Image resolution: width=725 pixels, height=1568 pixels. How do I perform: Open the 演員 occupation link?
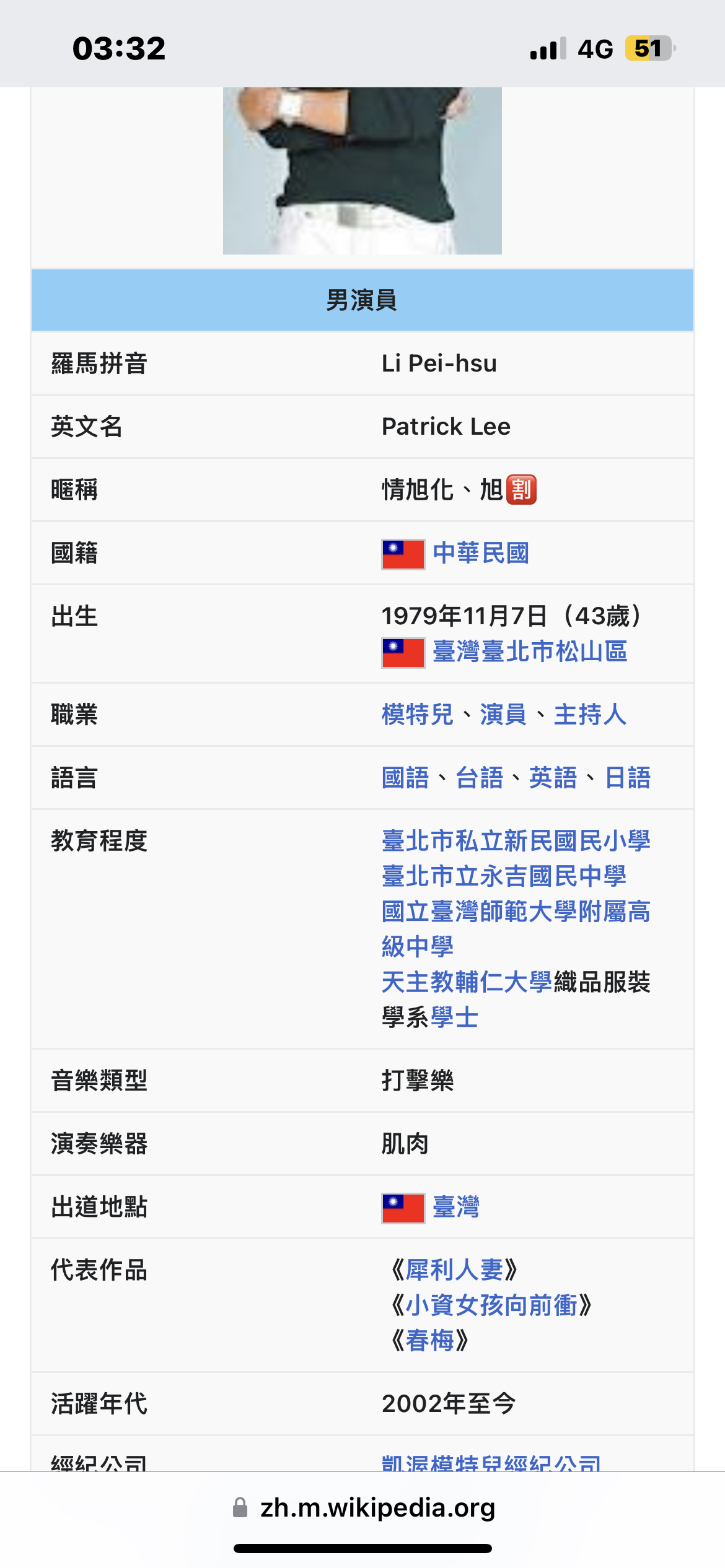(503, 715)
